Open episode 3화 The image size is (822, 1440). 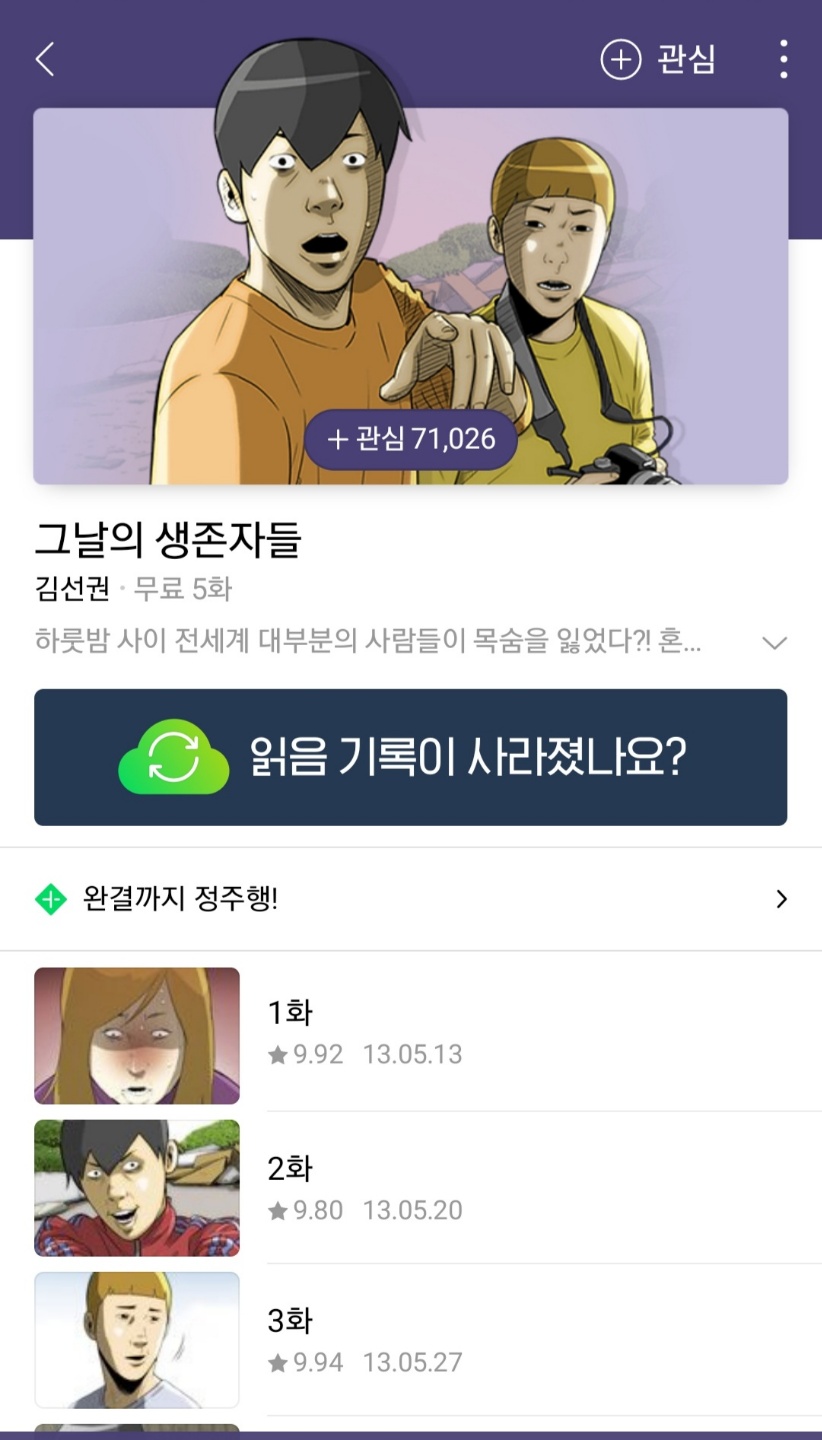(x=411, y=1340)
